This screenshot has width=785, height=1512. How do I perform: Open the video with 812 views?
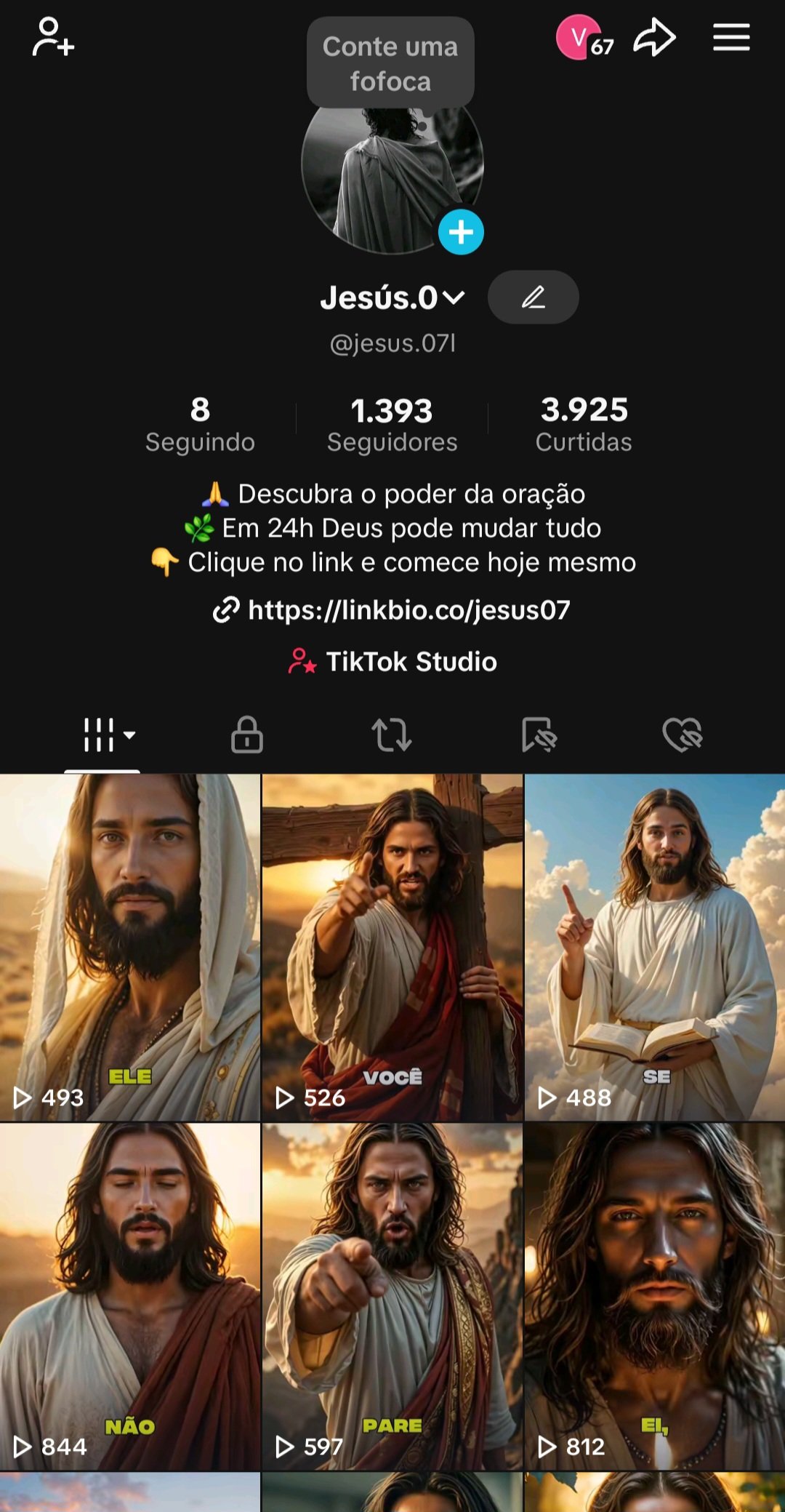coord(654,1296)
